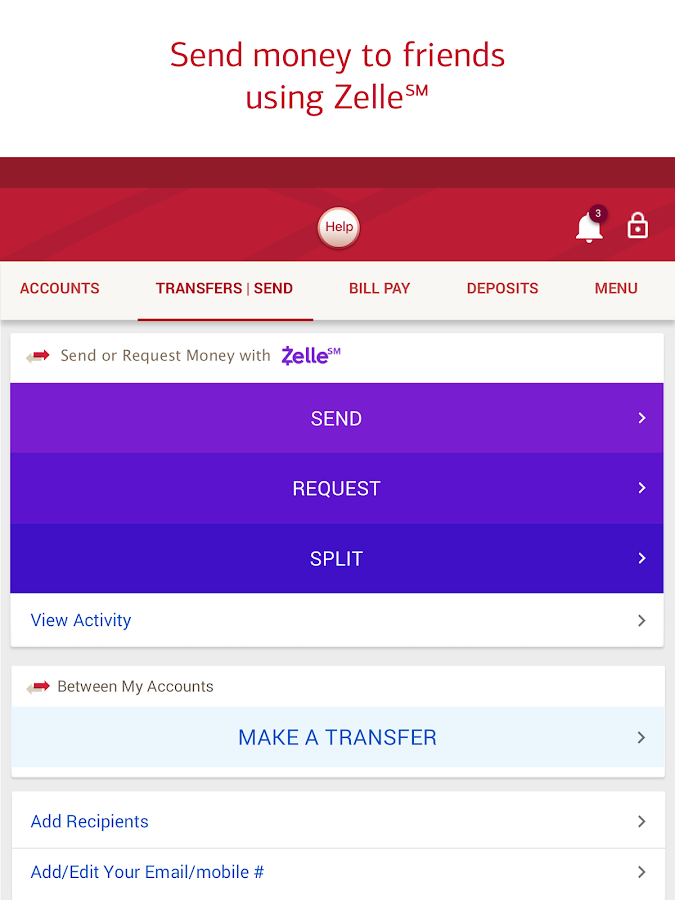Open the notifications bell
The height and width of the screenshot is (900, 675).
click(589, 228)
